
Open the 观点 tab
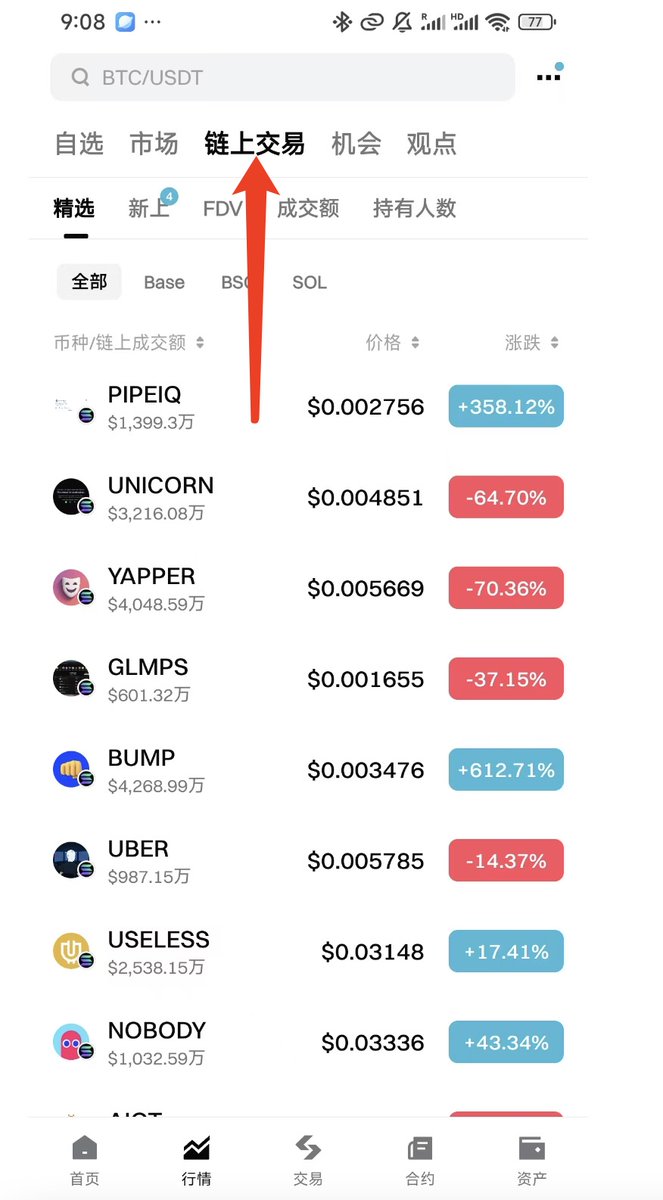point(432,143)
